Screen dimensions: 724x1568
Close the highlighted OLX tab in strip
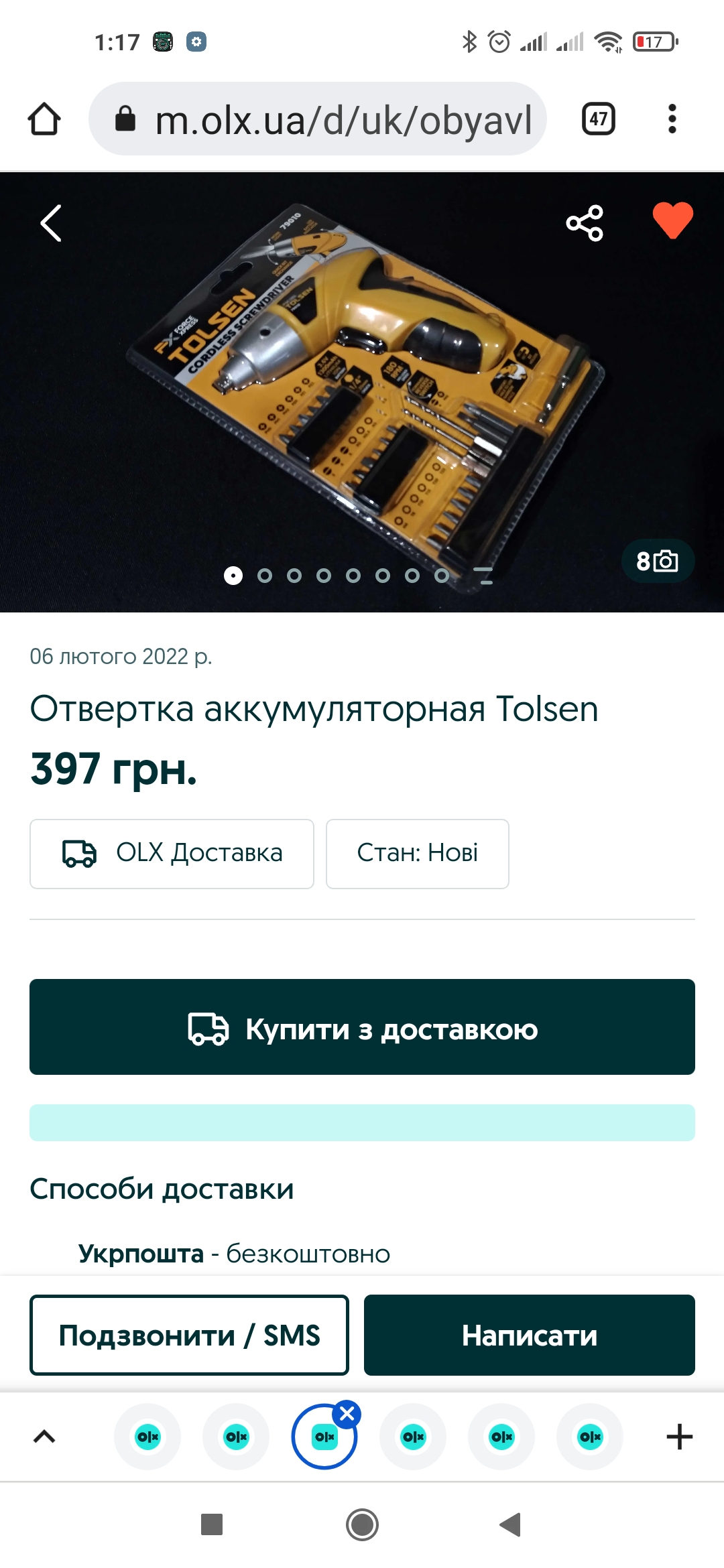[347, 1414]
